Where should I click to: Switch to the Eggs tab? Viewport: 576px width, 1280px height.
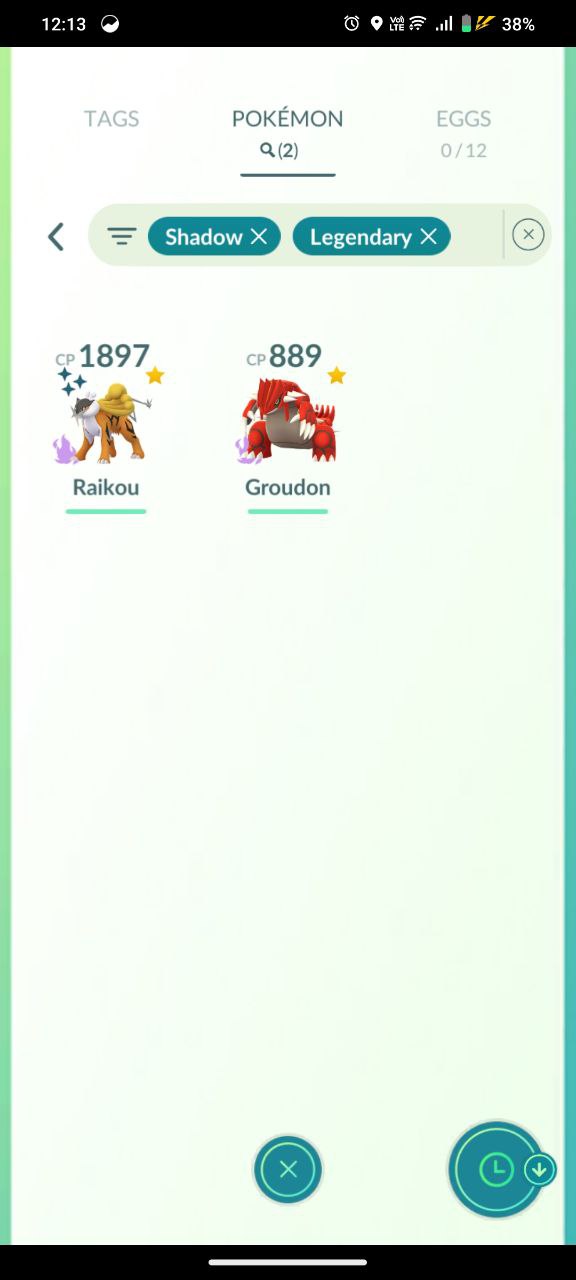[x=464, y=133]
